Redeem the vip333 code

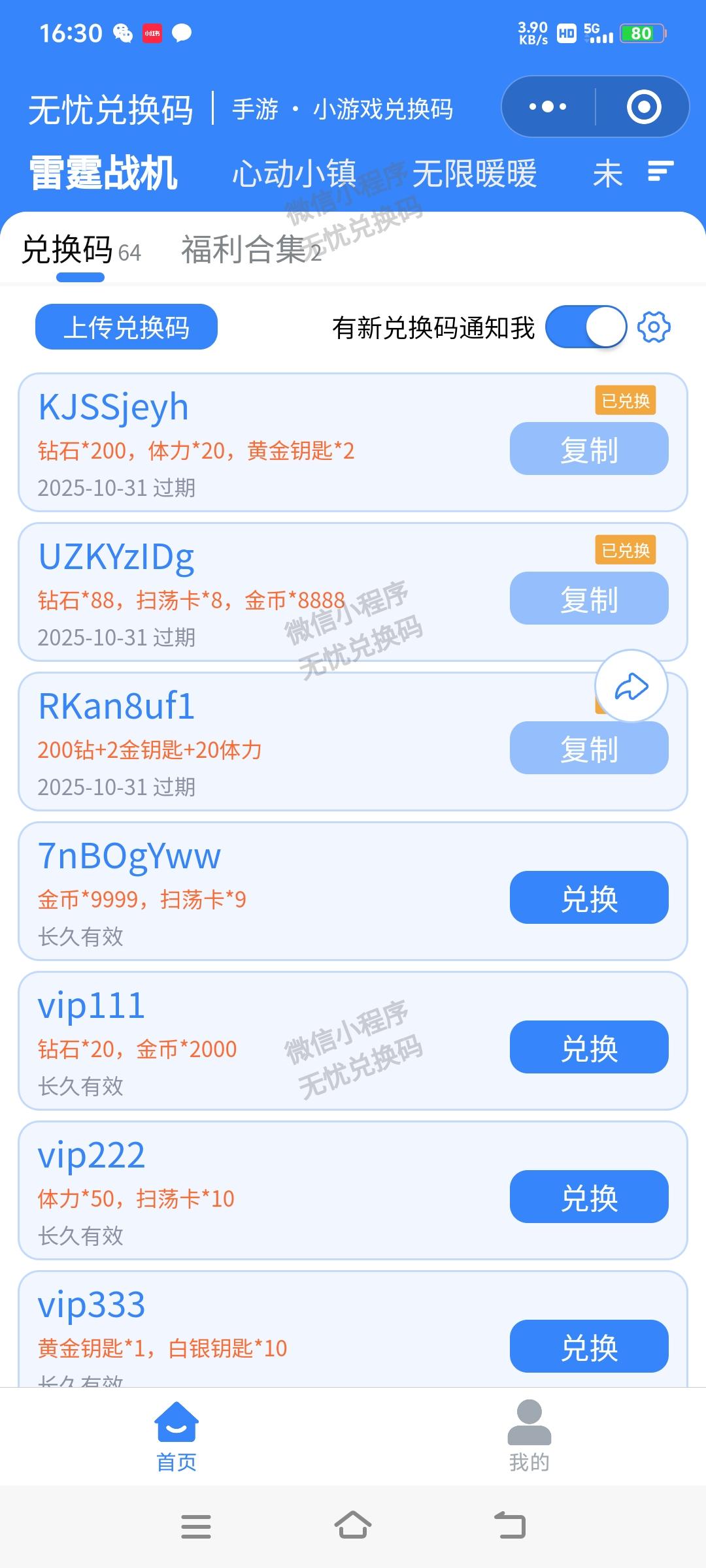(x=589, y=1347)
